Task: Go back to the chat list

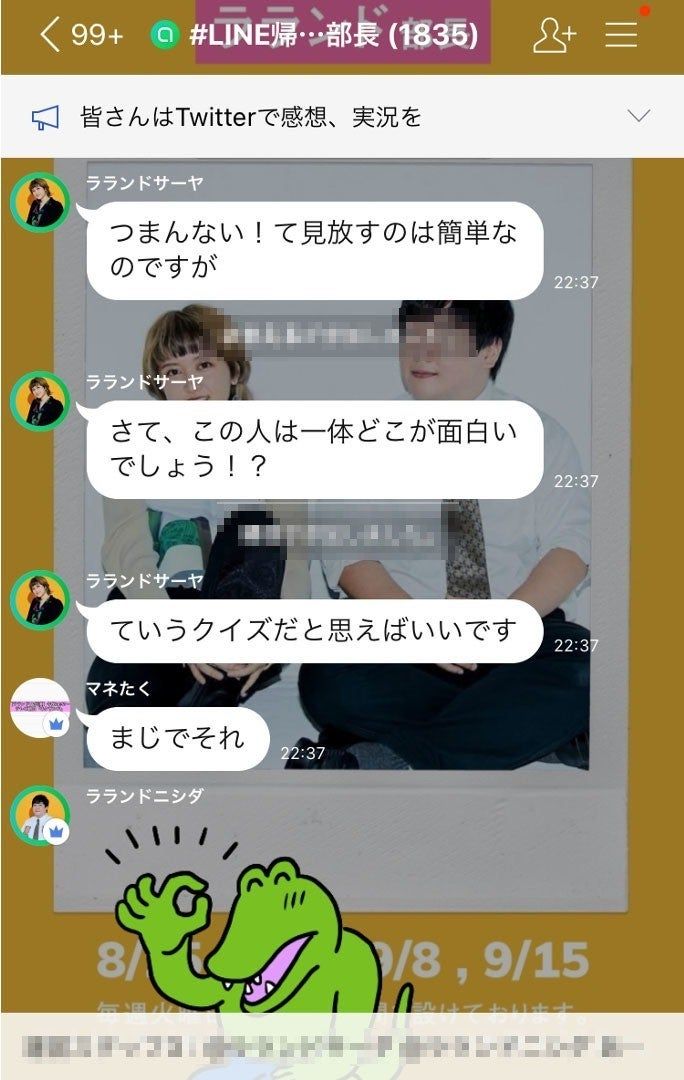Action: [x=50, y=36]
